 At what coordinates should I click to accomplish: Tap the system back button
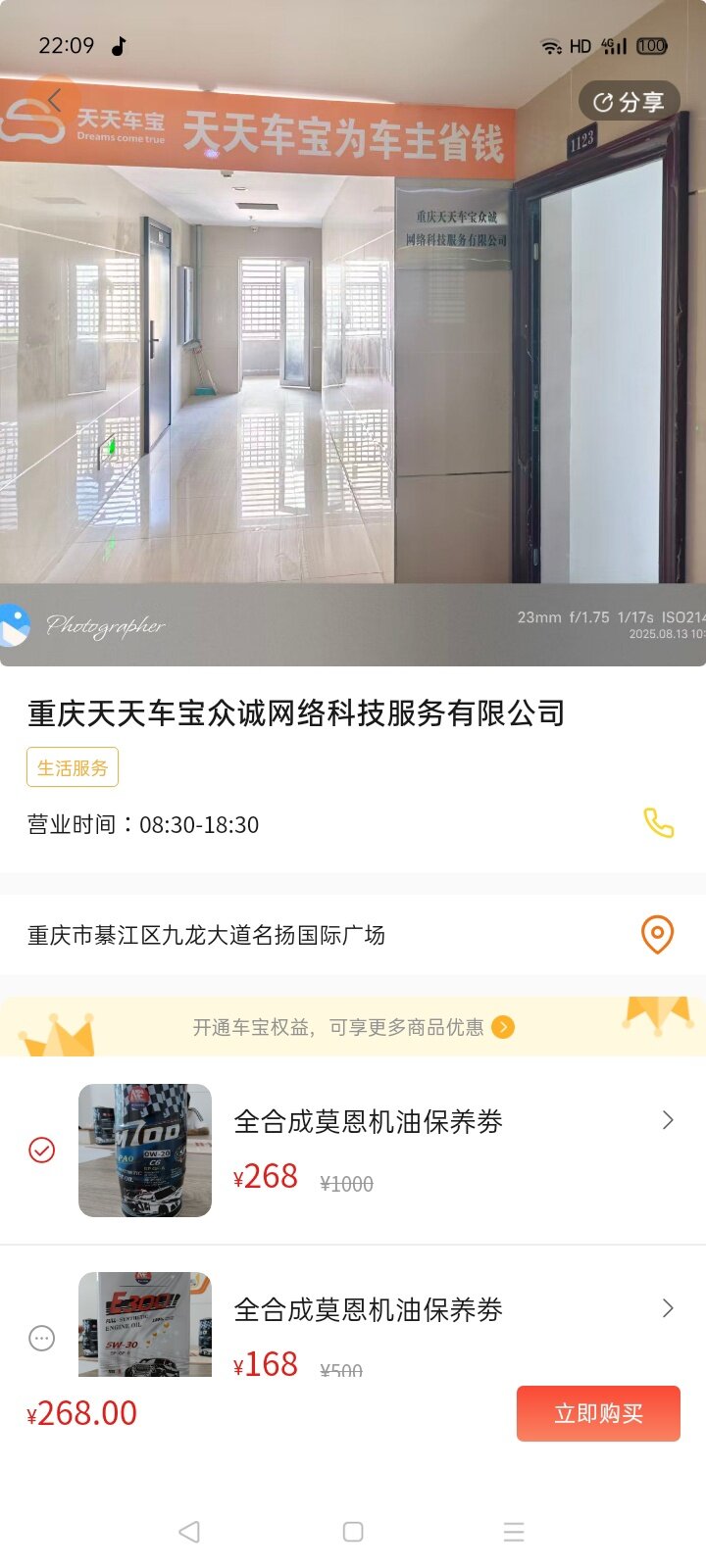click(190, 1532)
